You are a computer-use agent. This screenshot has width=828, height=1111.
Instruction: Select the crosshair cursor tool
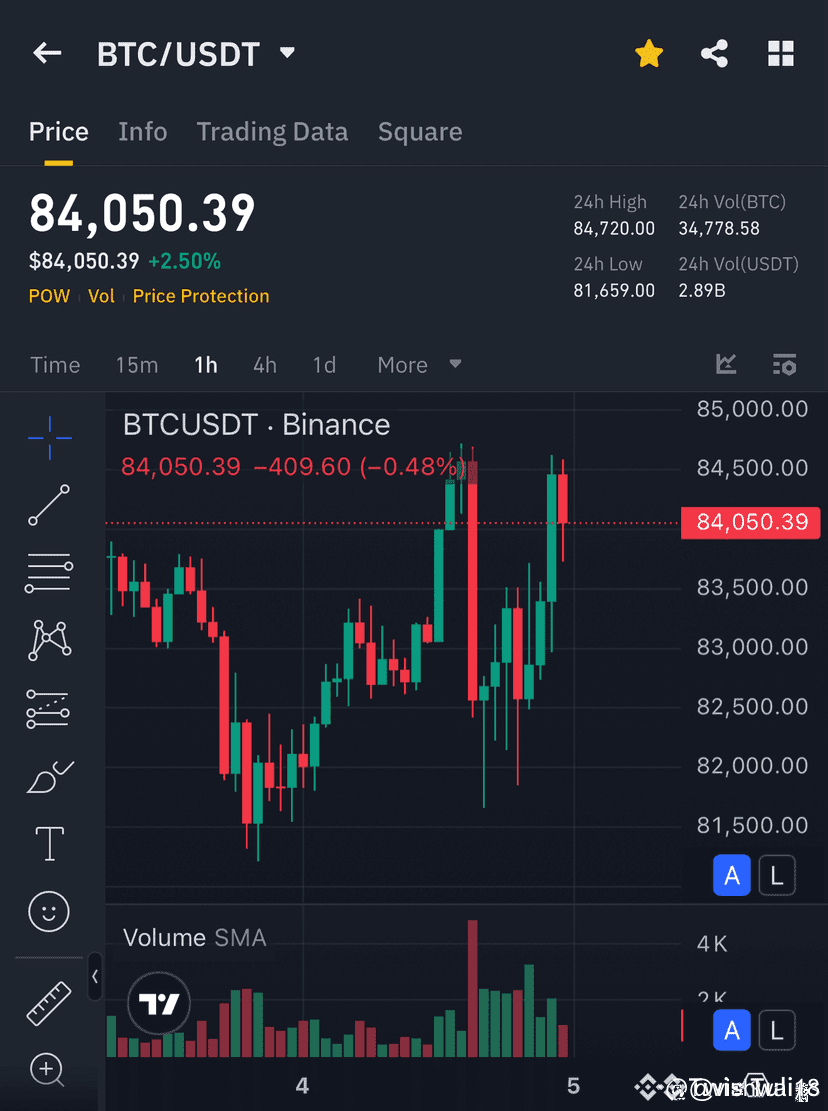48,438
